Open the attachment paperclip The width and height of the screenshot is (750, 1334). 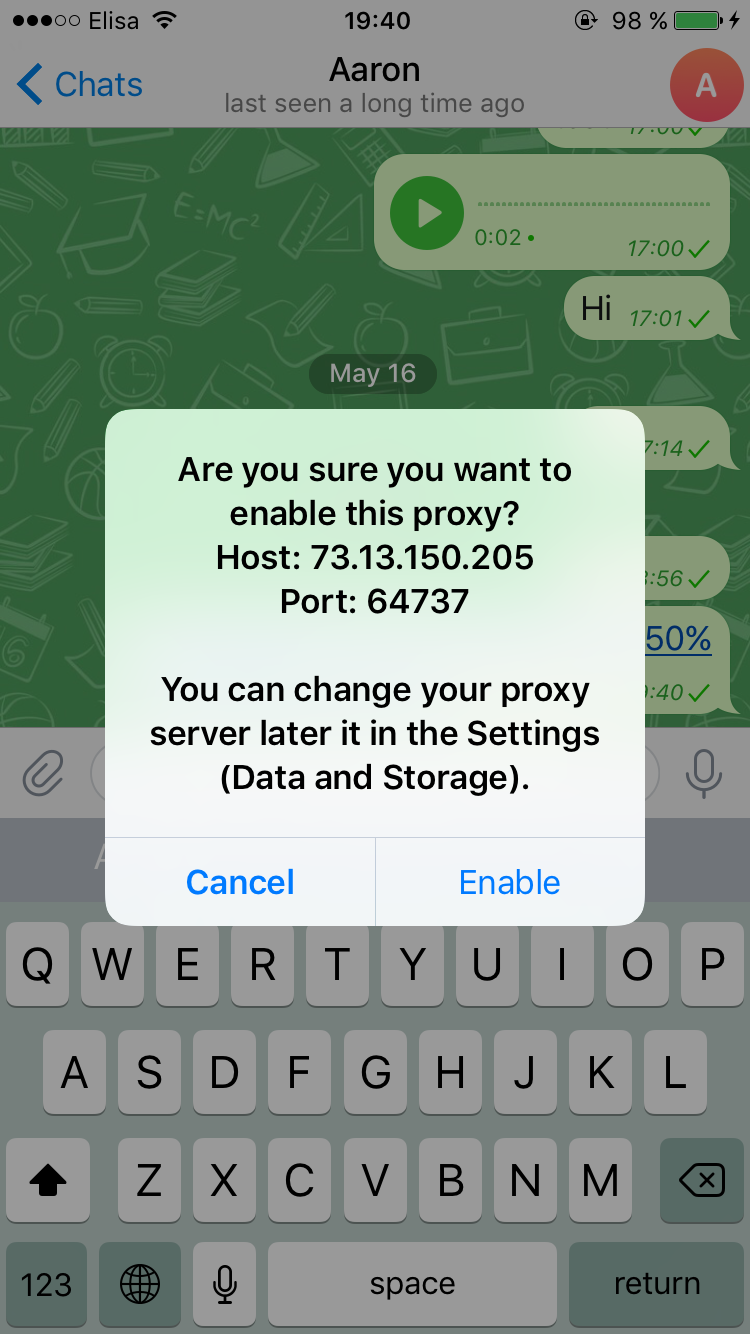pos(43,772)
